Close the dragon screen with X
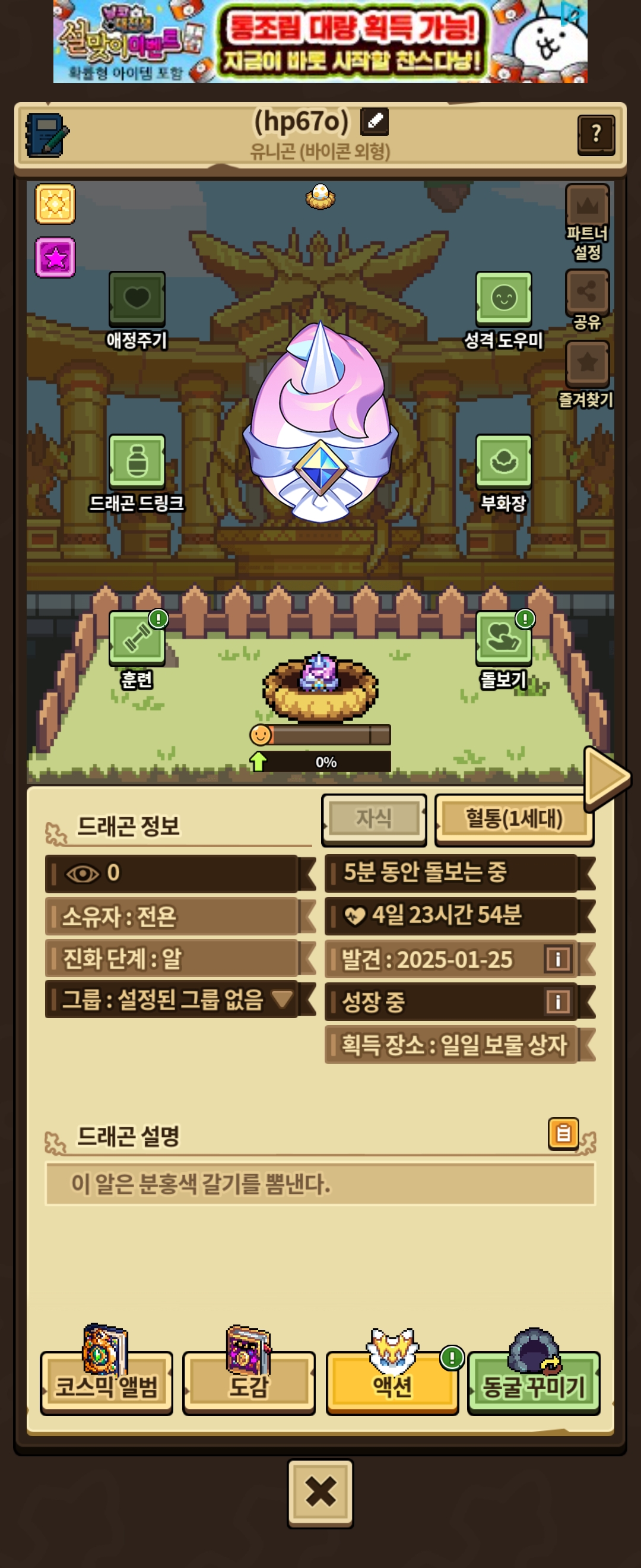 (320, 1493)
